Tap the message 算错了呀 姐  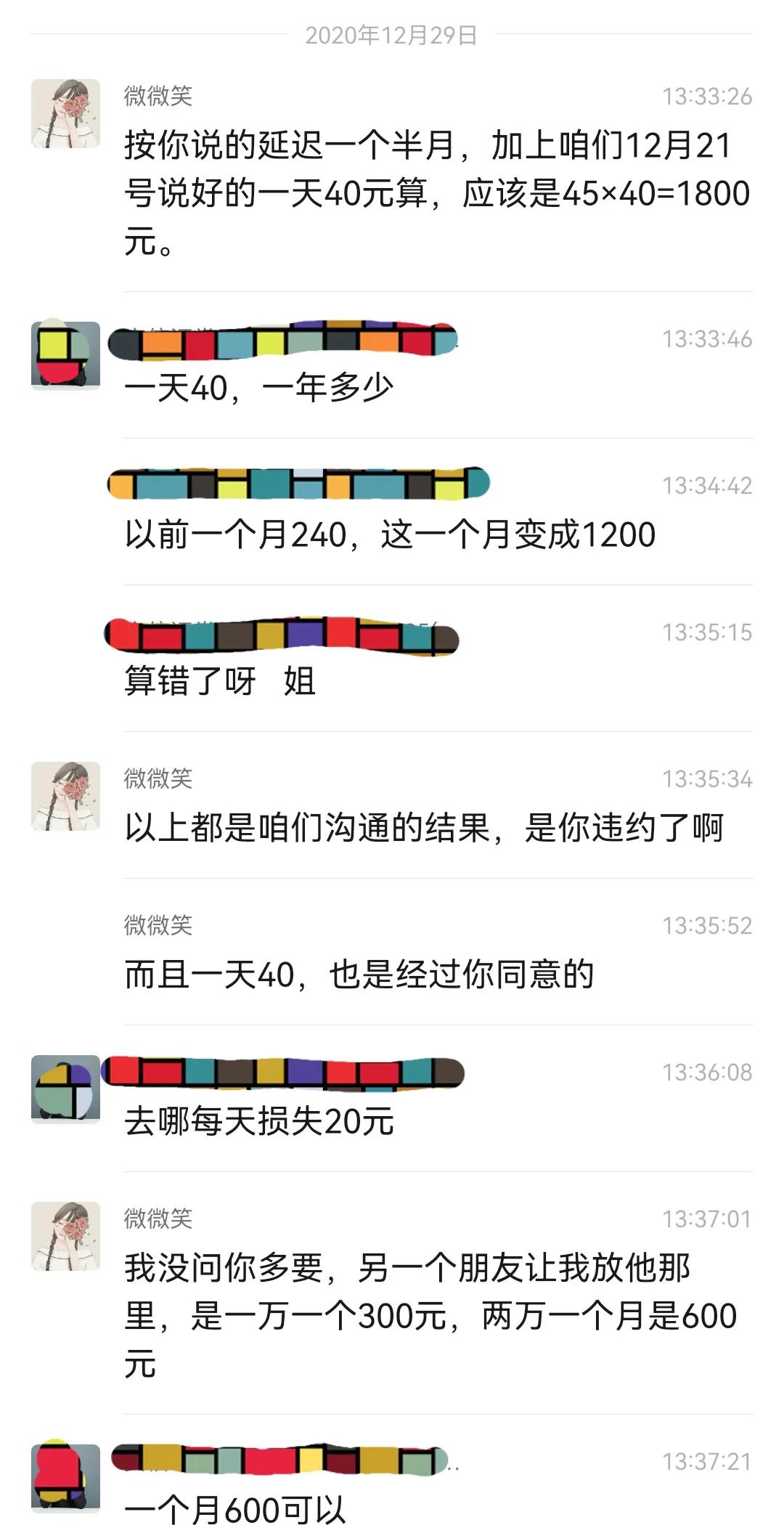point(218,683)
